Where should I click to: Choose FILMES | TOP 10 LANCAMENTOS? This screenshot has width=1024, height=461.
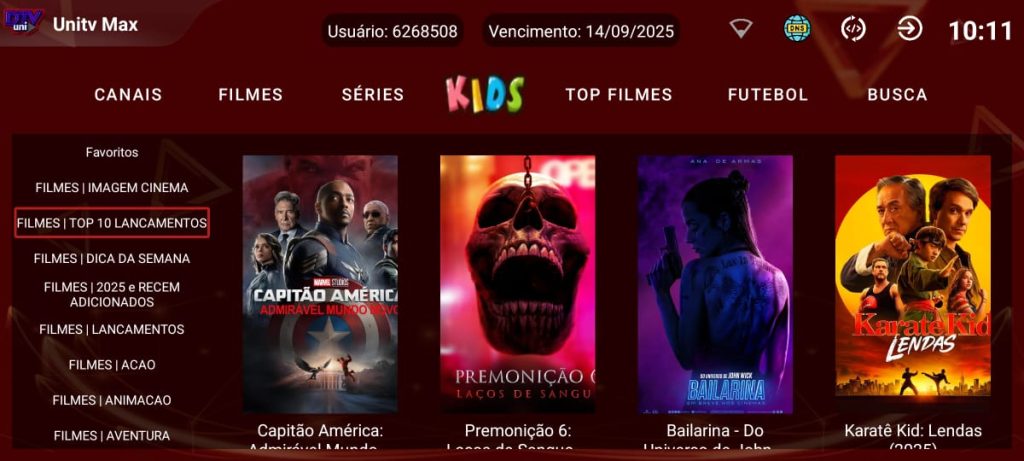coord(112,223)
